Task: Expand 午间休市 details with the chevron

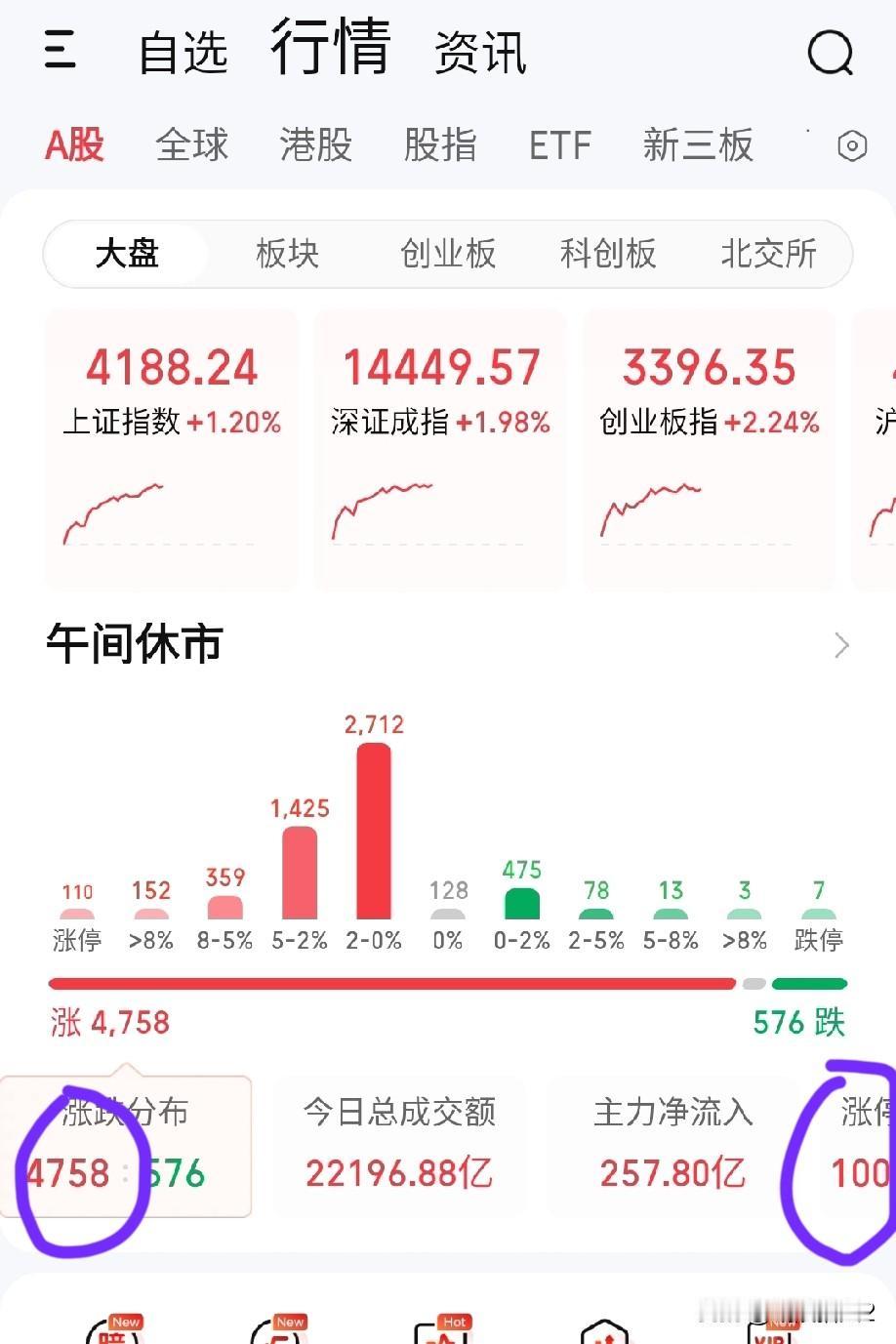Action: [841, 644]
